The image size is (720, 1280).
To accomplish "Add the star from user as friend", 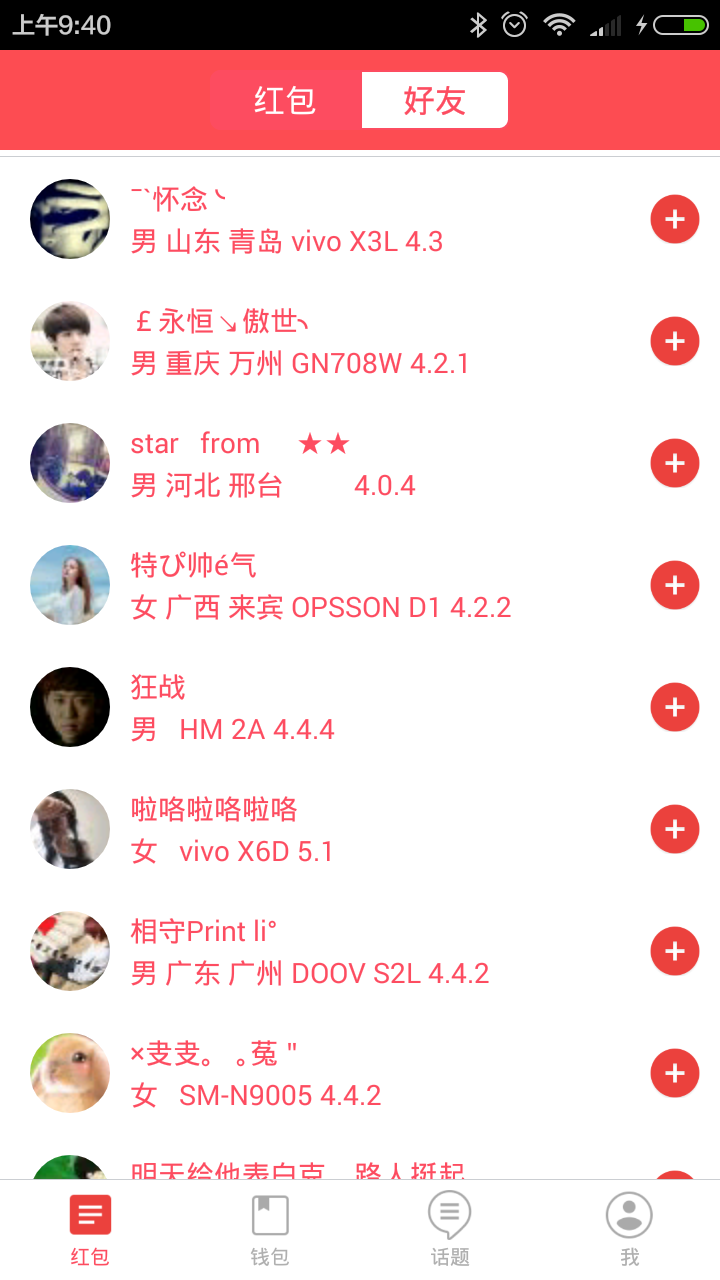I will click(675, 463).
